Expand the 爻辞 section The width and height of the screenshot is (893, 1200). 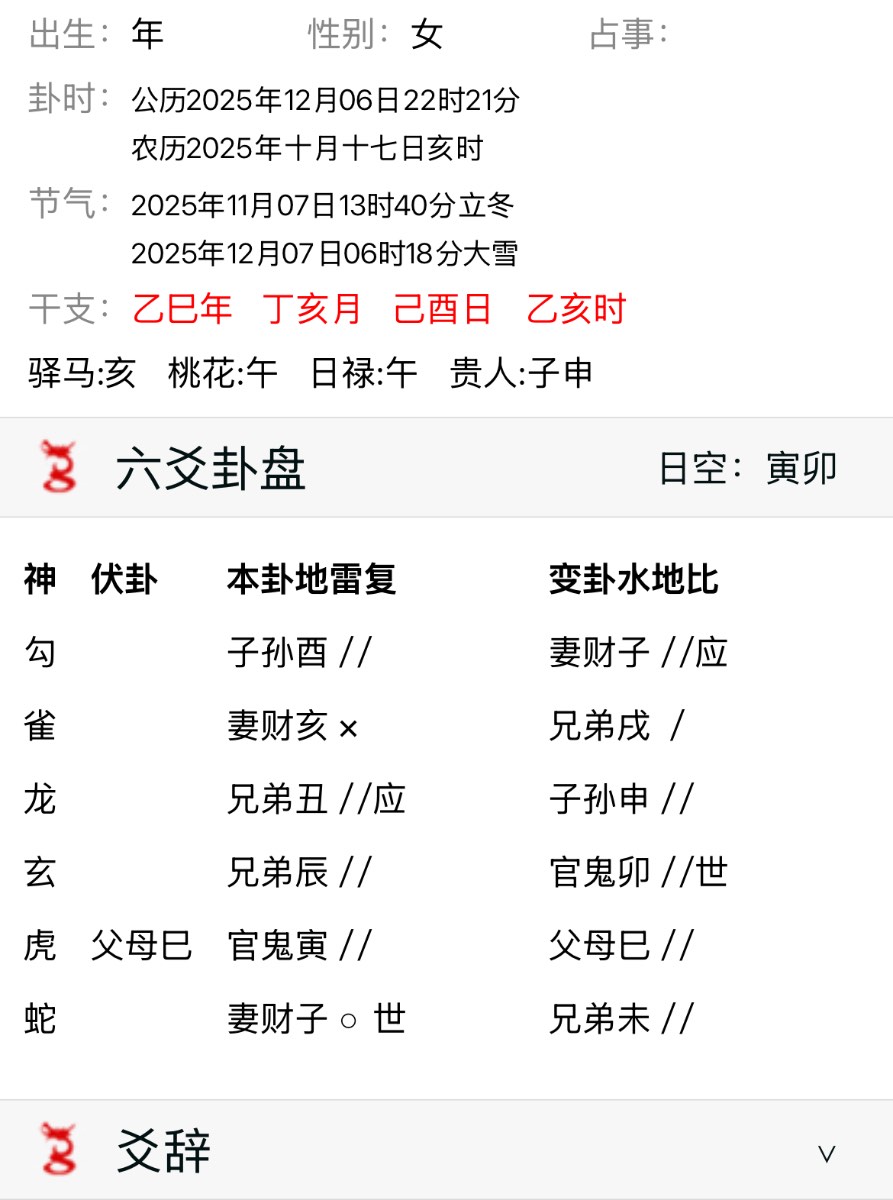pyautogui.click(x=826, y=1153)
